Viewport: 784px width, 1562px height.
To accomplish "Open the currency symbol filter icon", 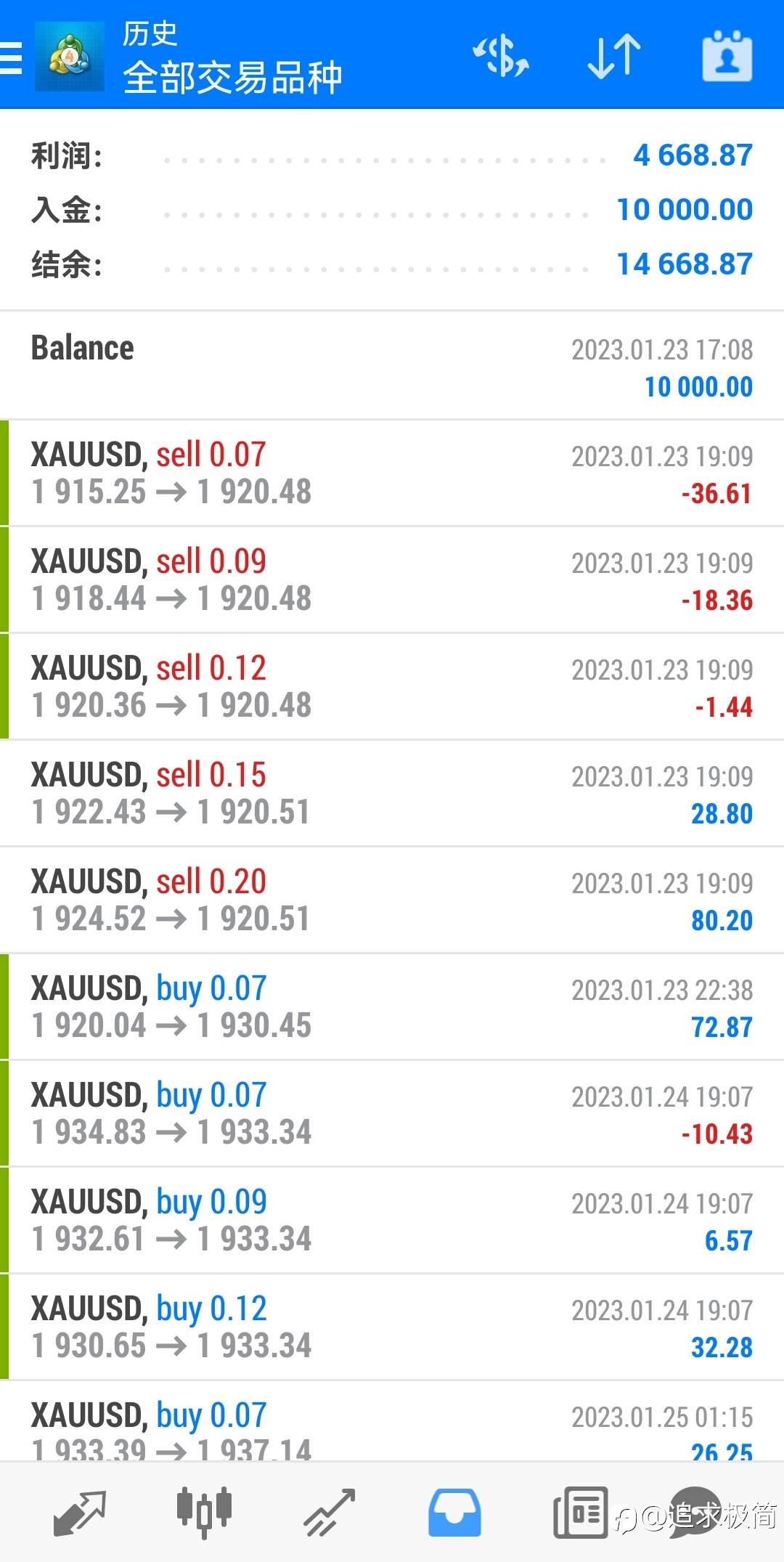I will click(501, 57).
